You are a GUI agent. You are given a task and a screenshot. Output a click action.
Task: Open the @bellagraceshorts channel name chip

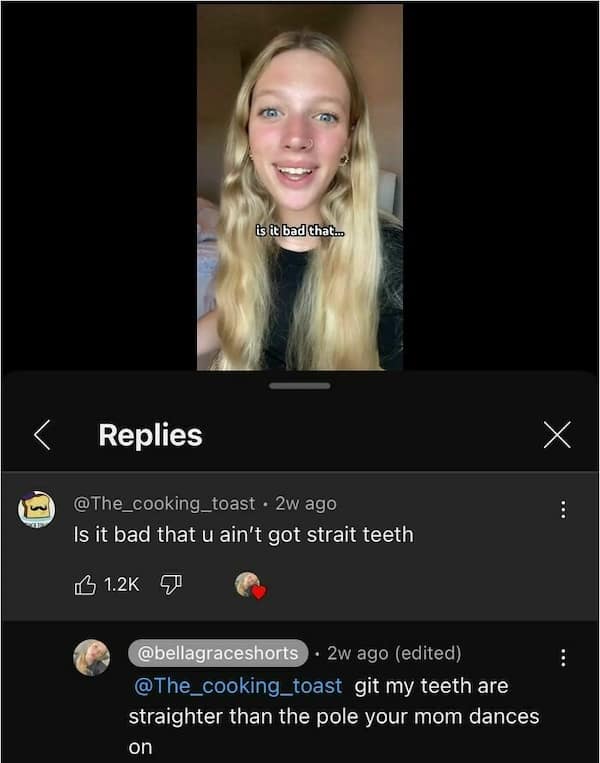tap(218, 653)
